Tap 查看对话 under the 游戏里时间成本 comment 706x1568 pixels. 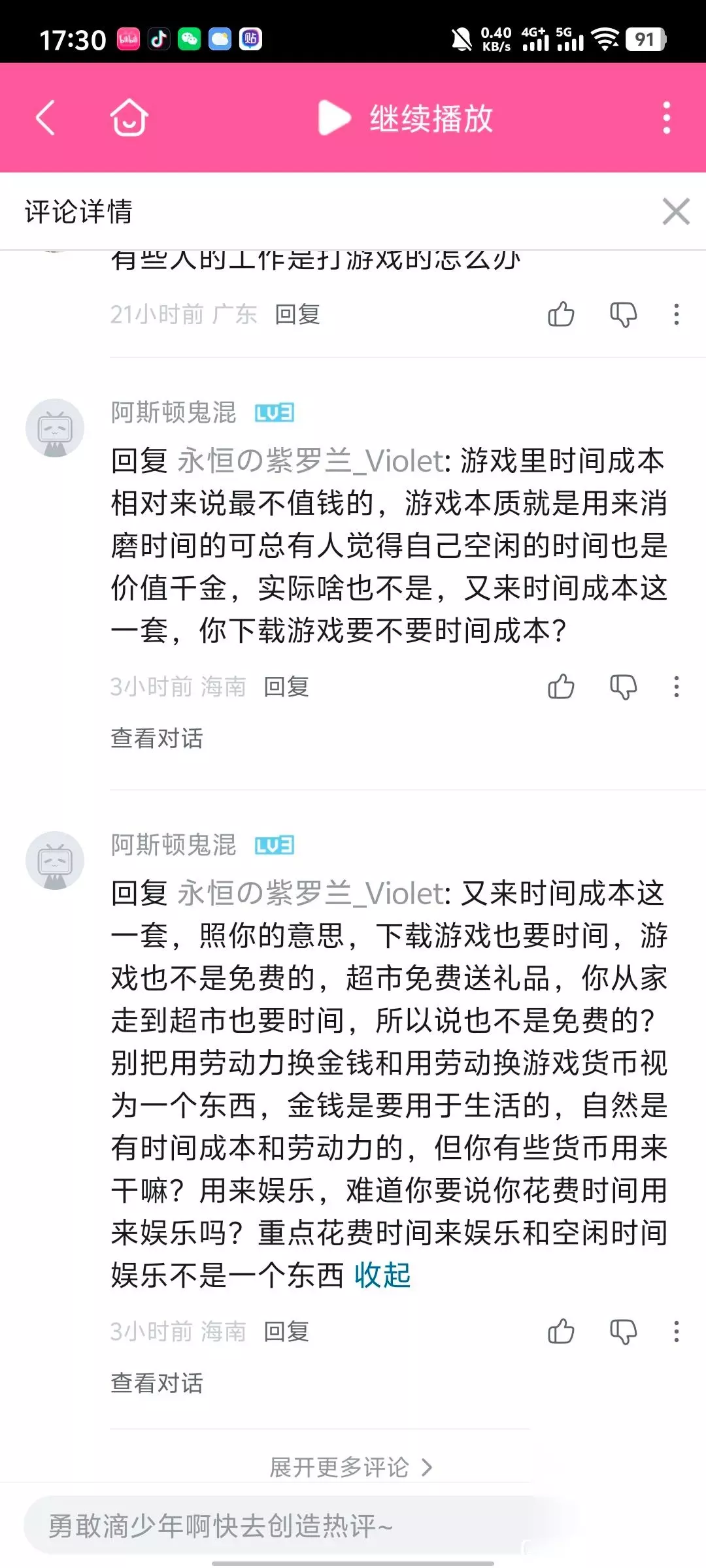click(x=157, y=739)
